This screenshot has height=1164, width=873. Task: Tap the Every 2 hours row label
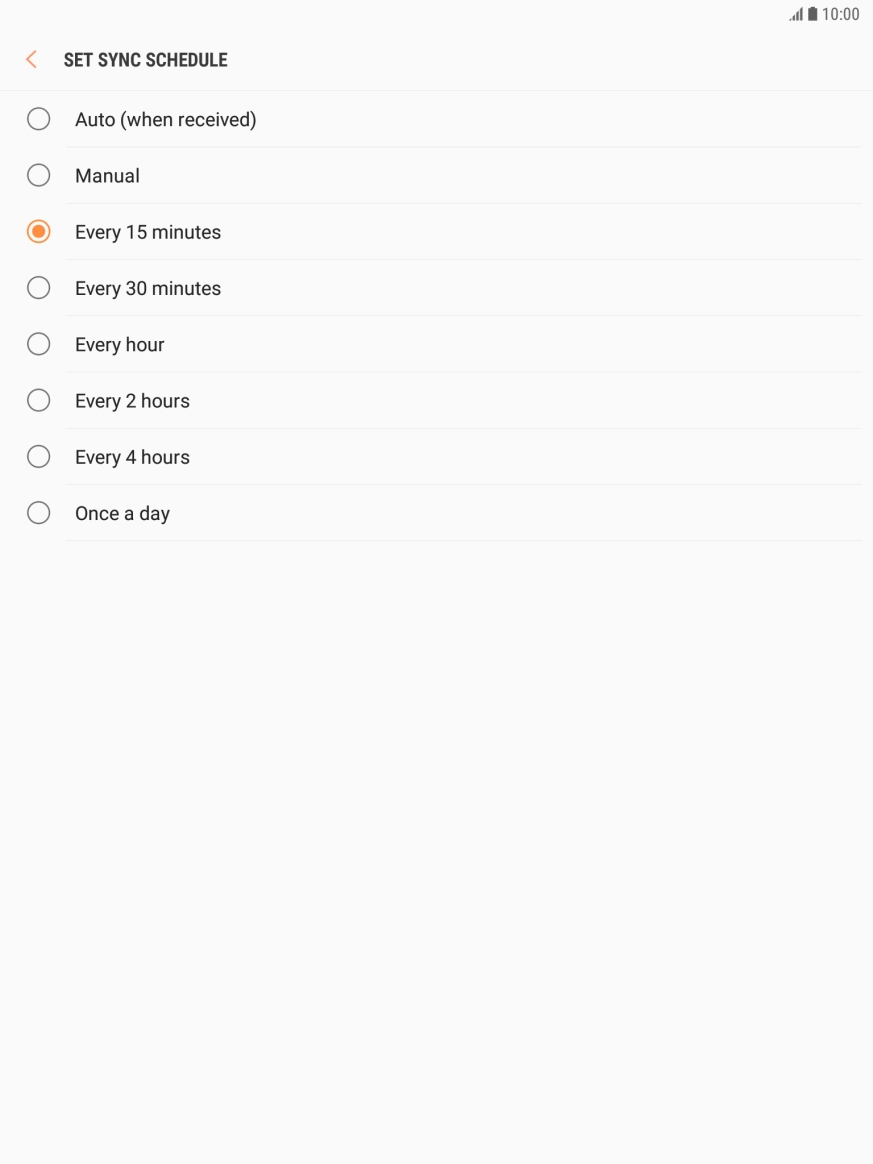[x=132, y=400]
